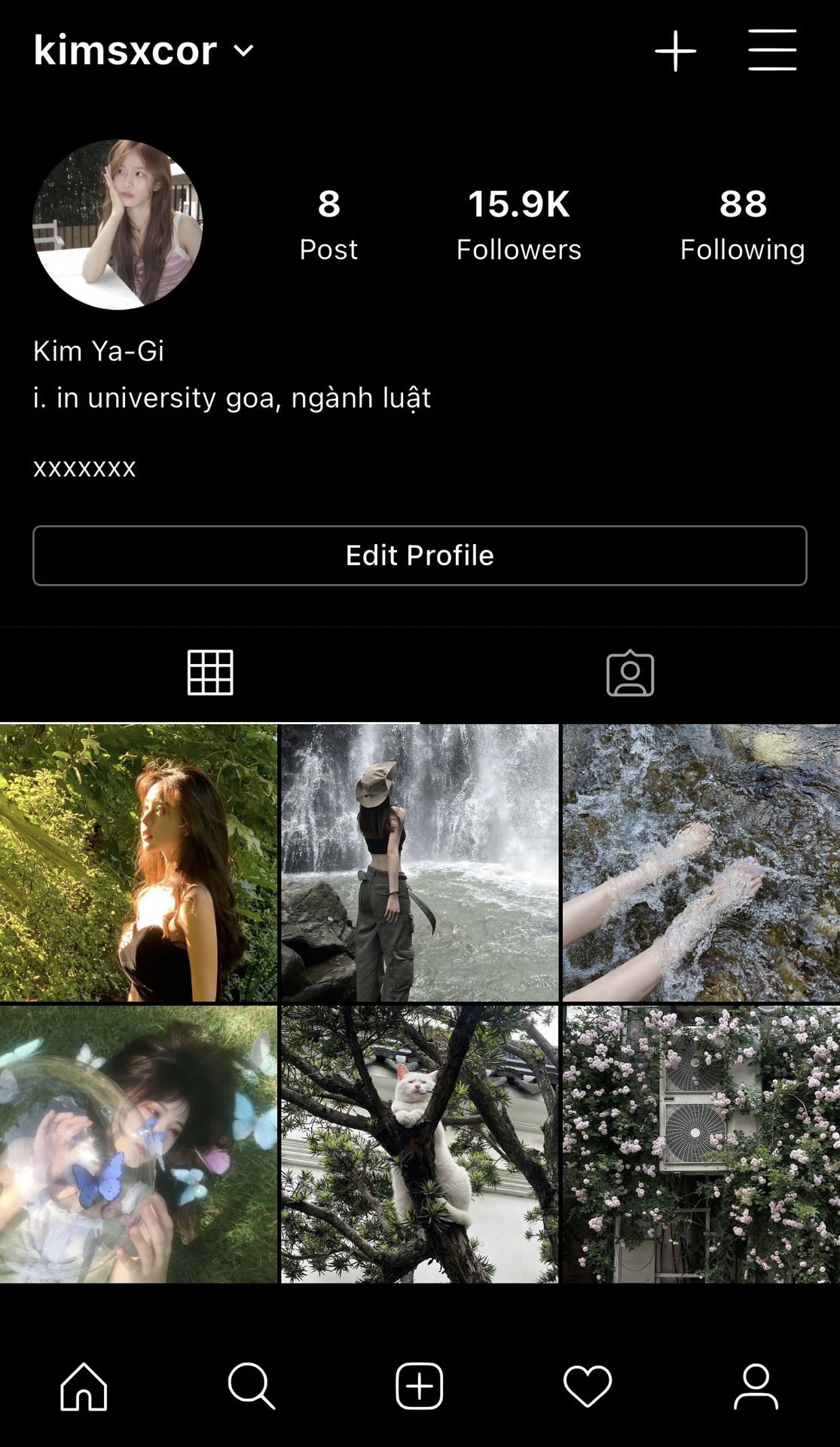The width and height of the screenshot is (840, 1447).
Task: Open the feet in stream post
Action: coord(701,863)
